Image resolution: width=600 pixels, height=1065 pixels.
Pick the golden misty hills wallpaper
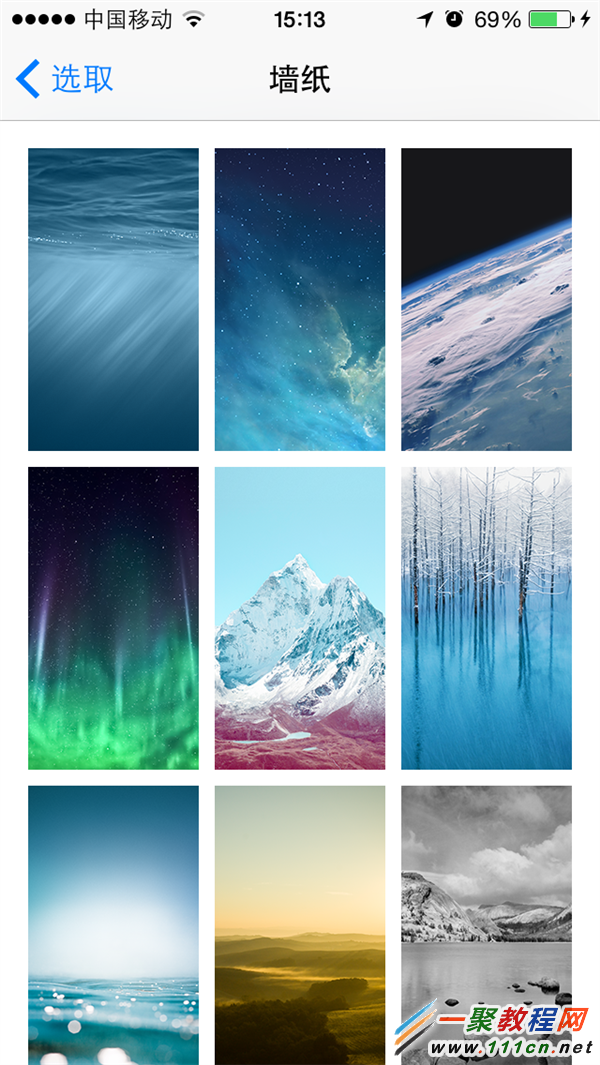[x=299, y=920]
